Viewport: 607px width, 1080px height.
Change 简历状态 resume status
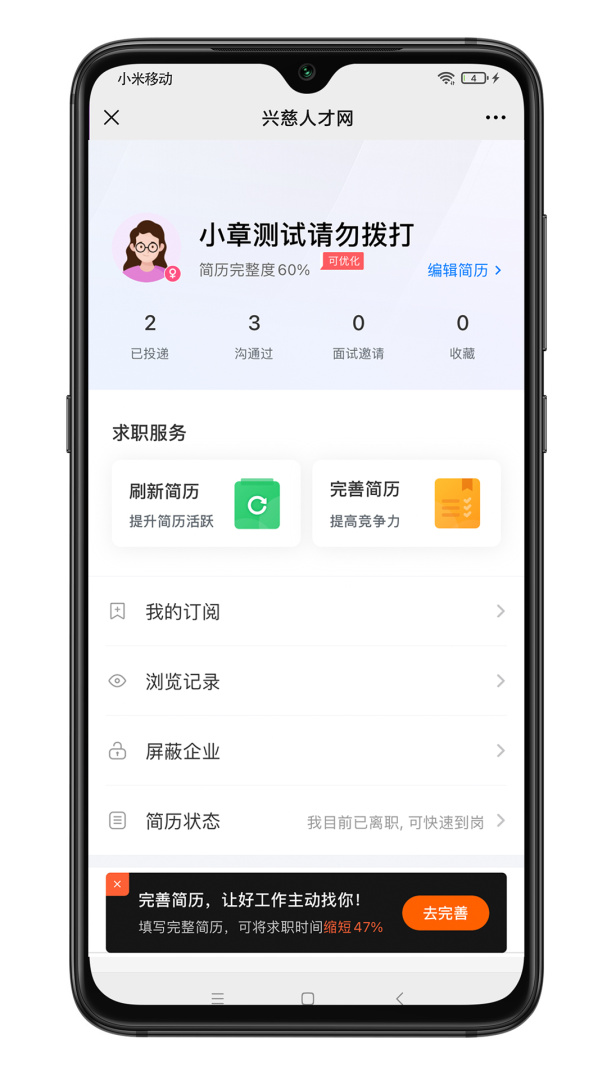(x=306, y=821)
